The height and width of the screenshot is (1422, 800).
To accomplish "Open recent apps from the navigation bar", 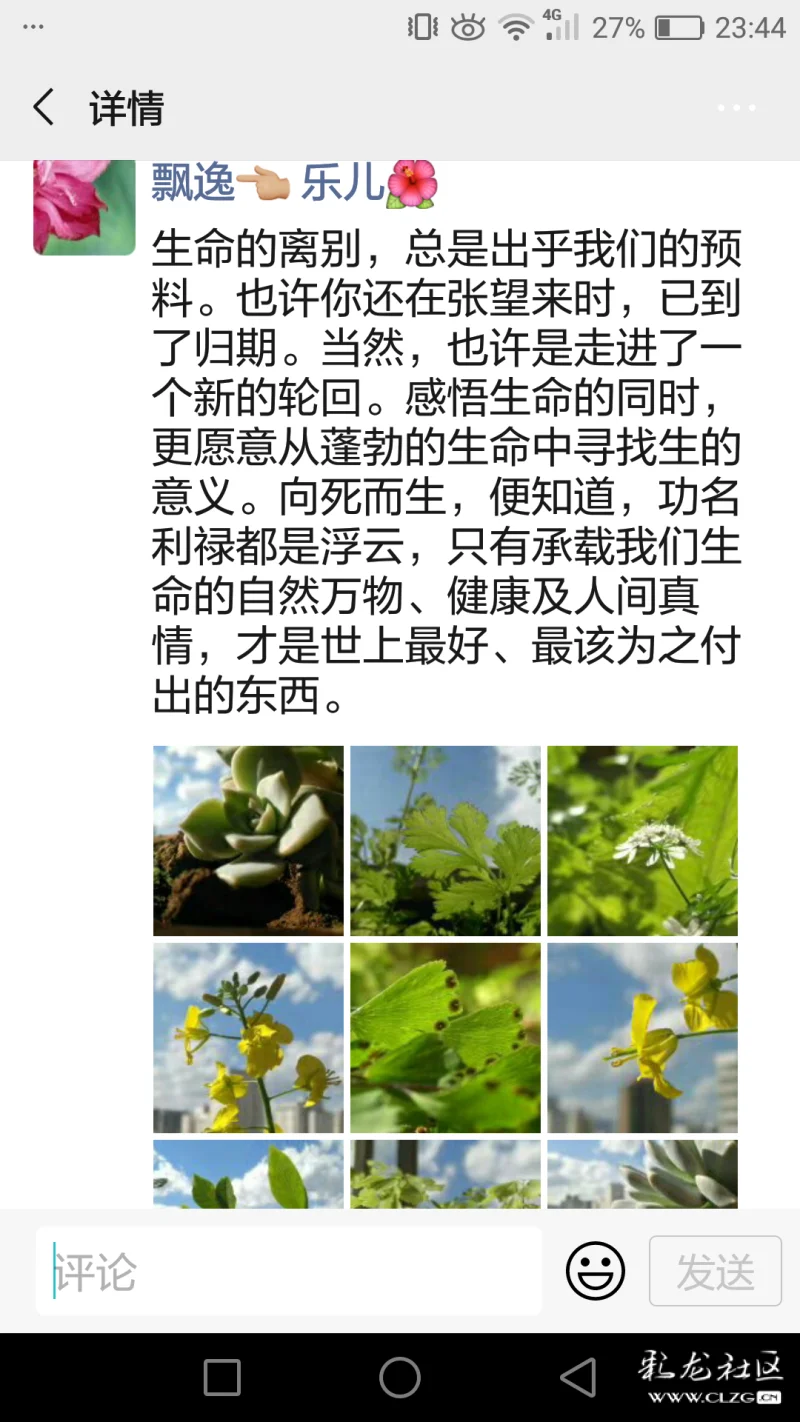I will point(222,1377).
